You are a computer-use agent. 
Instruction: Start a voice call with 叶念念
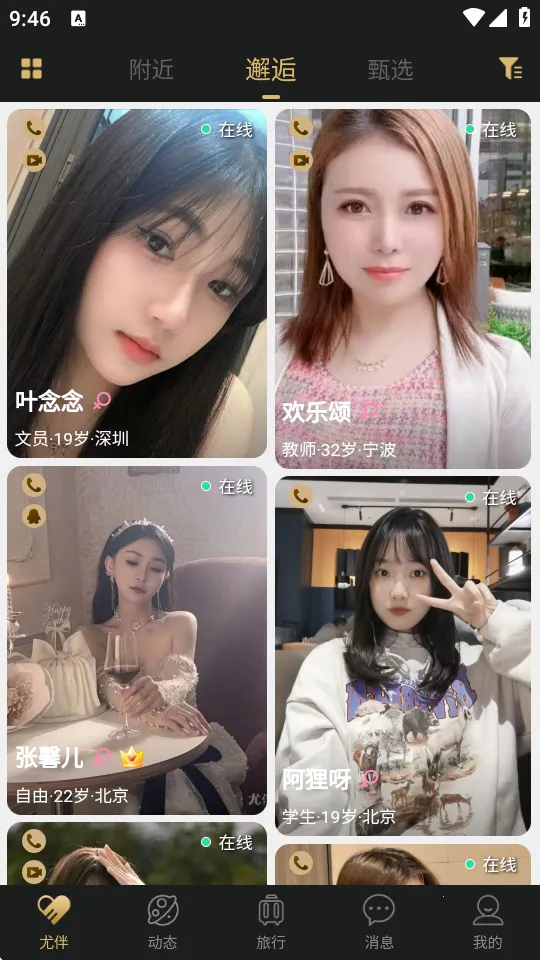point(34,128)
